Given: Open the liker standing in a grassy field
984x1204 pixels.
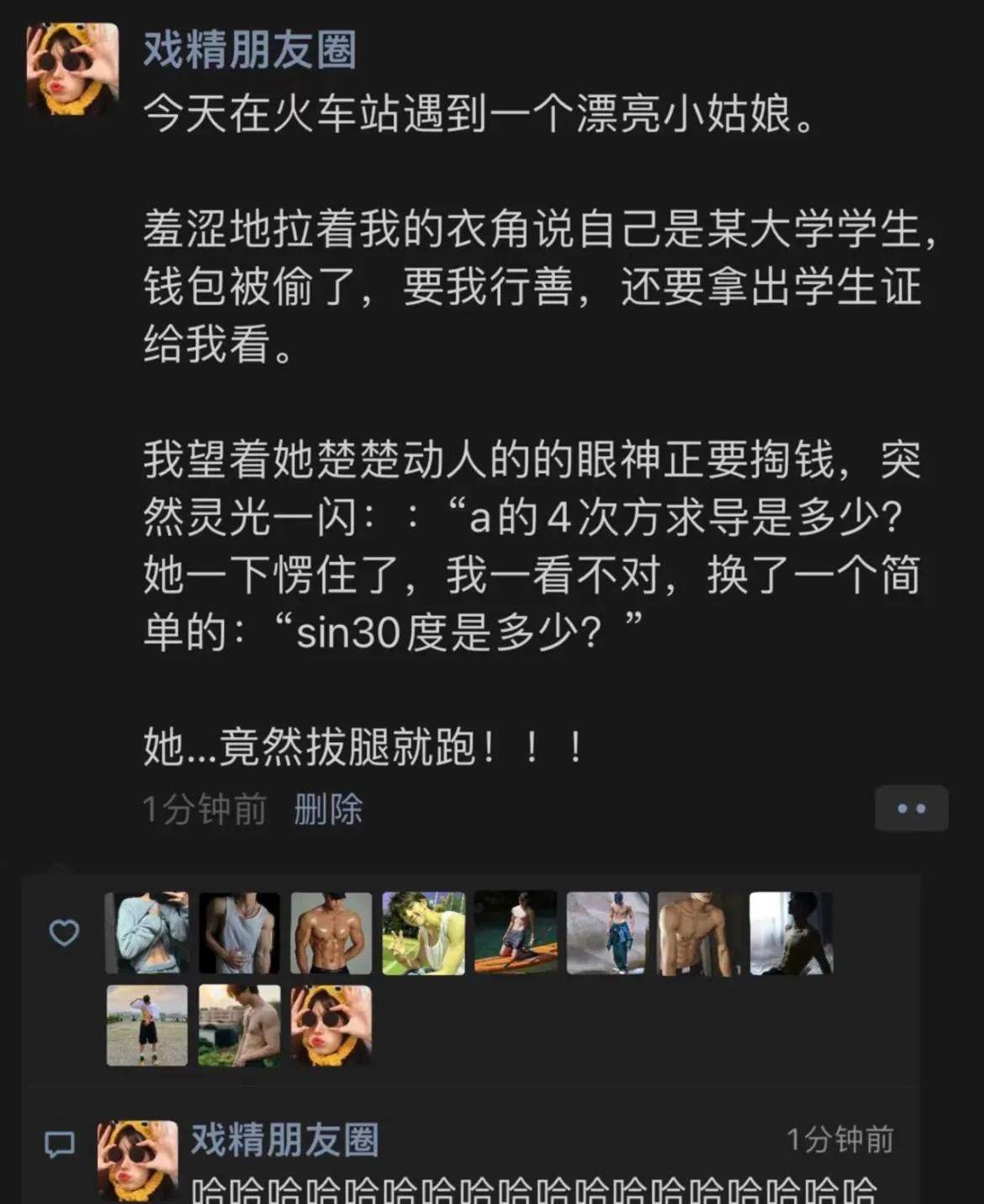Looking at the screenshot, I should point(148,1026).
